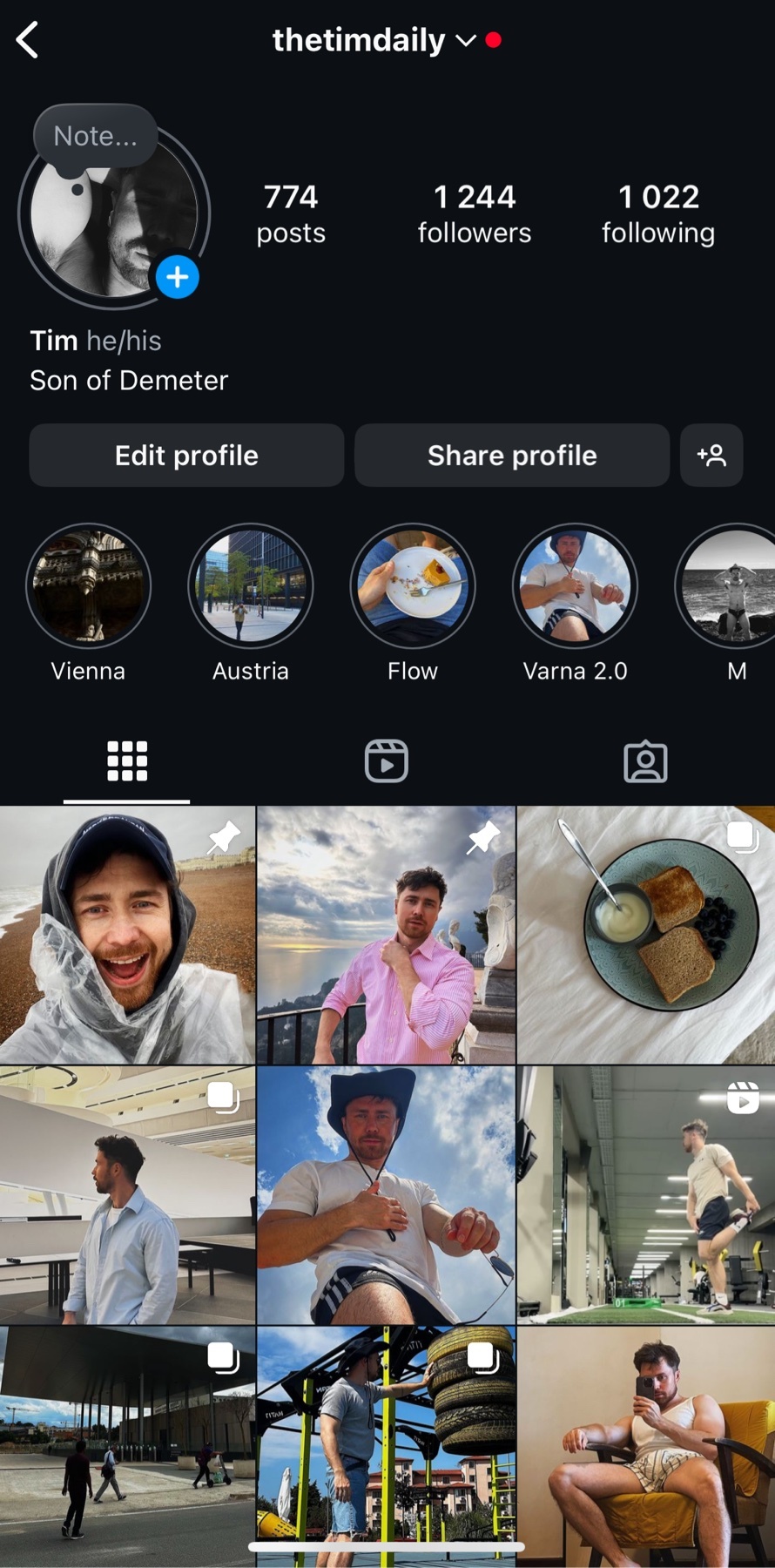This screenshot has width=775, height=1568.
Task: Open the gym workout reel post
Action: [x=645, y=1194]
